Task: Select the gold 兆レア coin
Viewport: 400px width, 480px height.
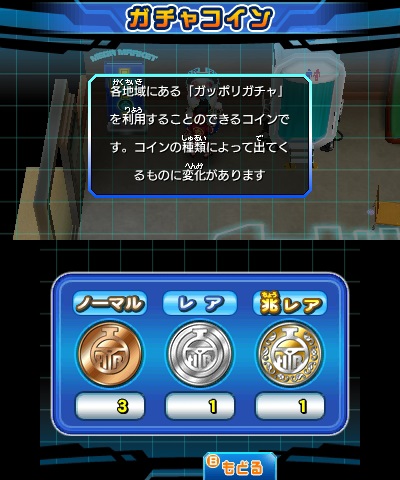Action: point(290,355)
